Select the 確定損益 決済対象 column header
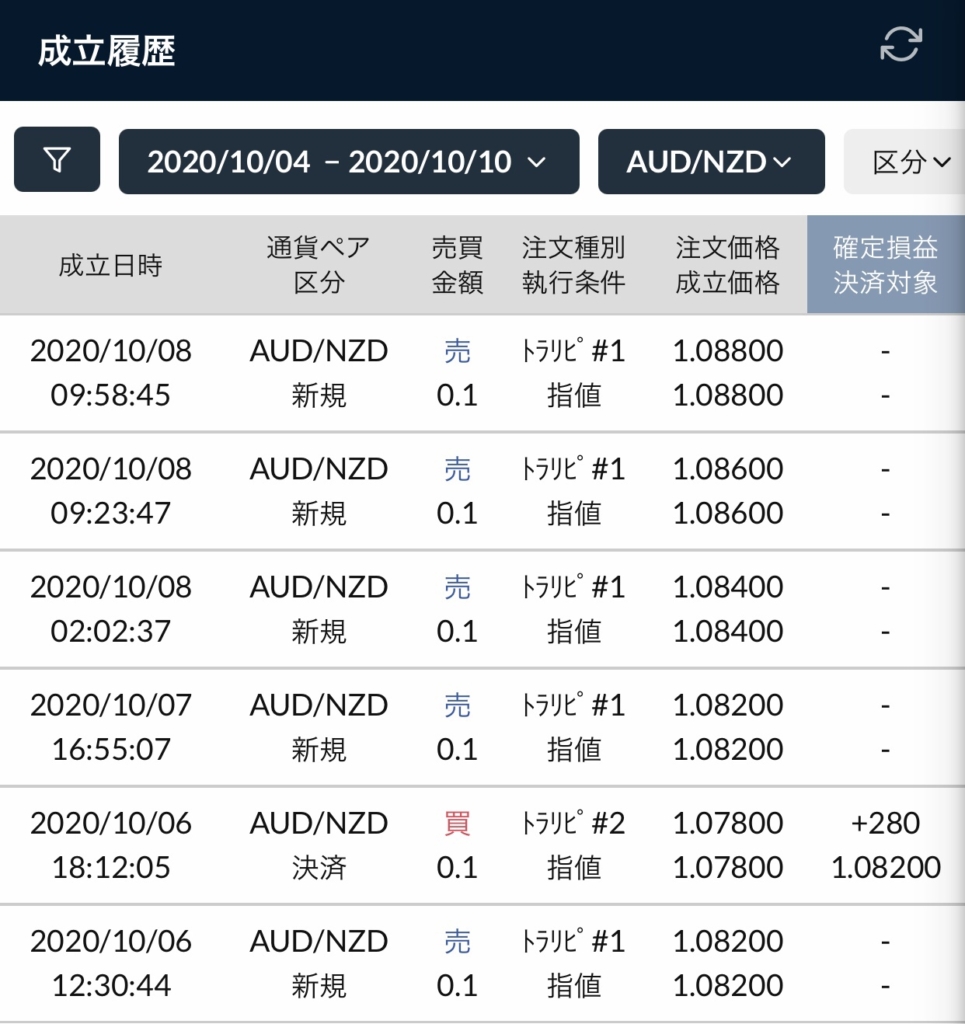 point(885,265)
